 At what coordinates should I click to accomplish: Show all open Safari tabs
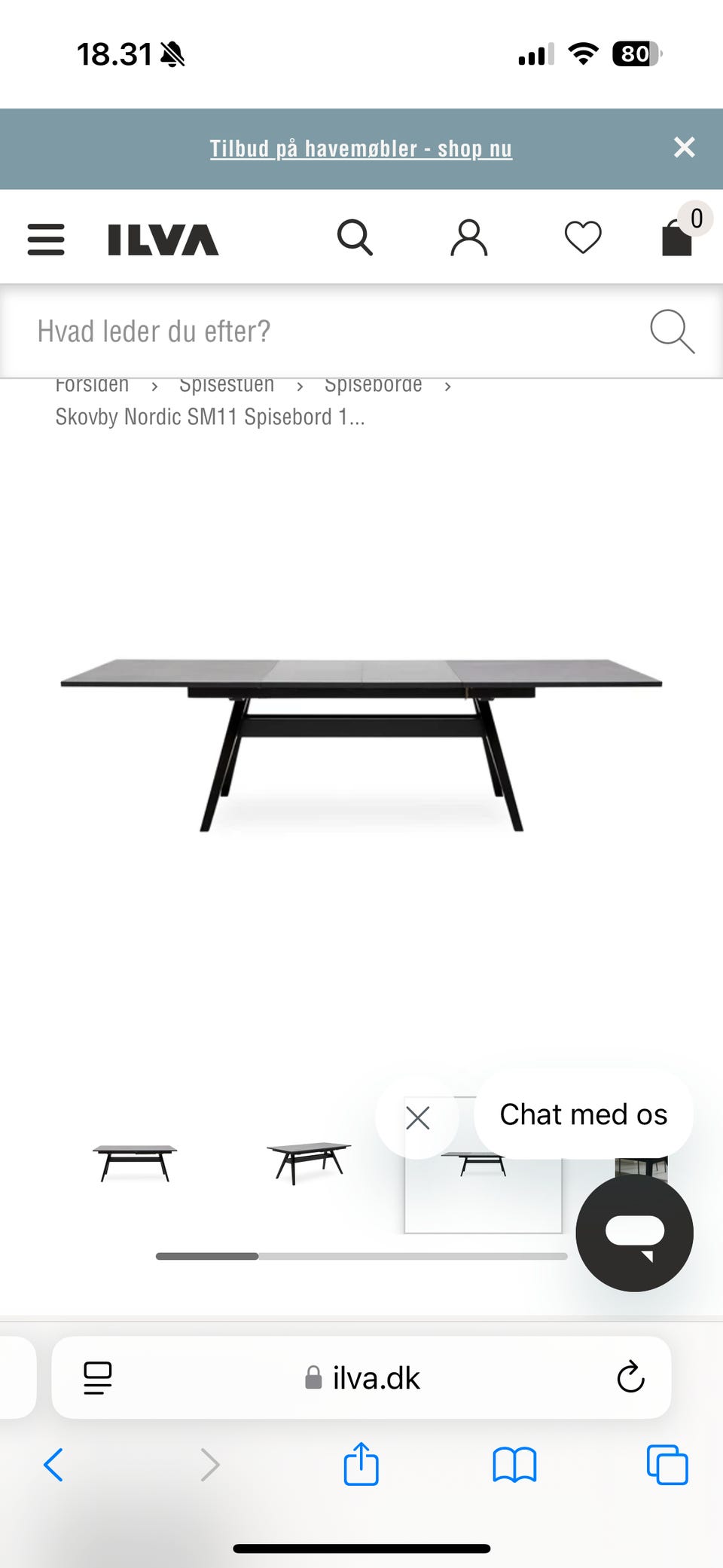[x=666, y=1465]
